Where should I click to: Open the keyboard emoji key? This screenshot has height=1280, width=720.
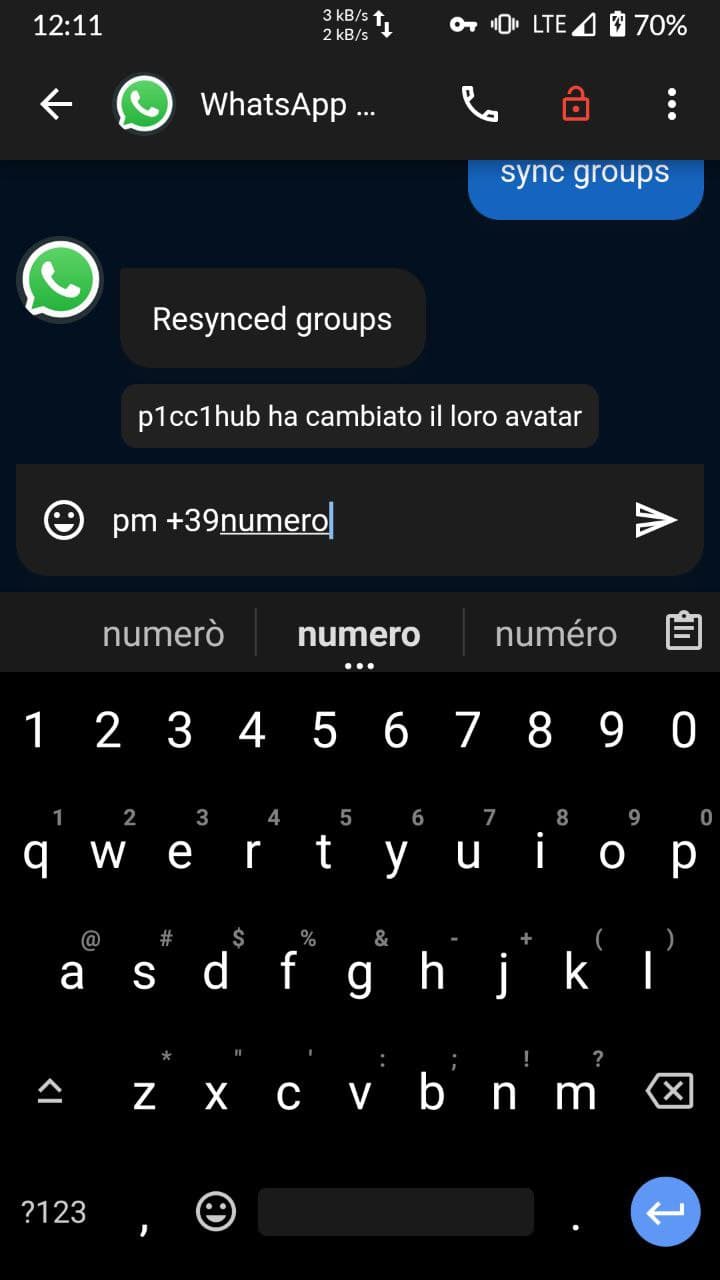pyautogui.click(x=216, y=1212)
